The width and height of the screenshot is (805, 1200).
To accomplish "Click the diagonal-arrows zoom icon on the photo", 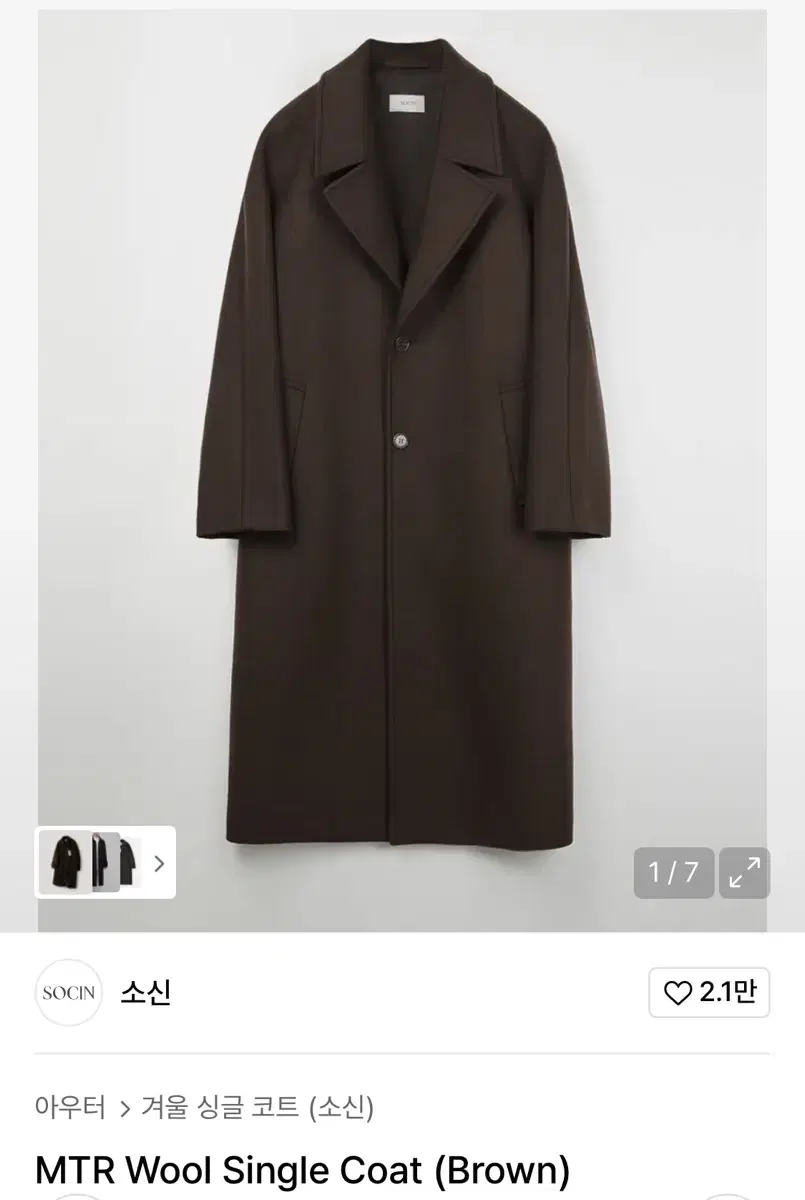I will 742,872.
